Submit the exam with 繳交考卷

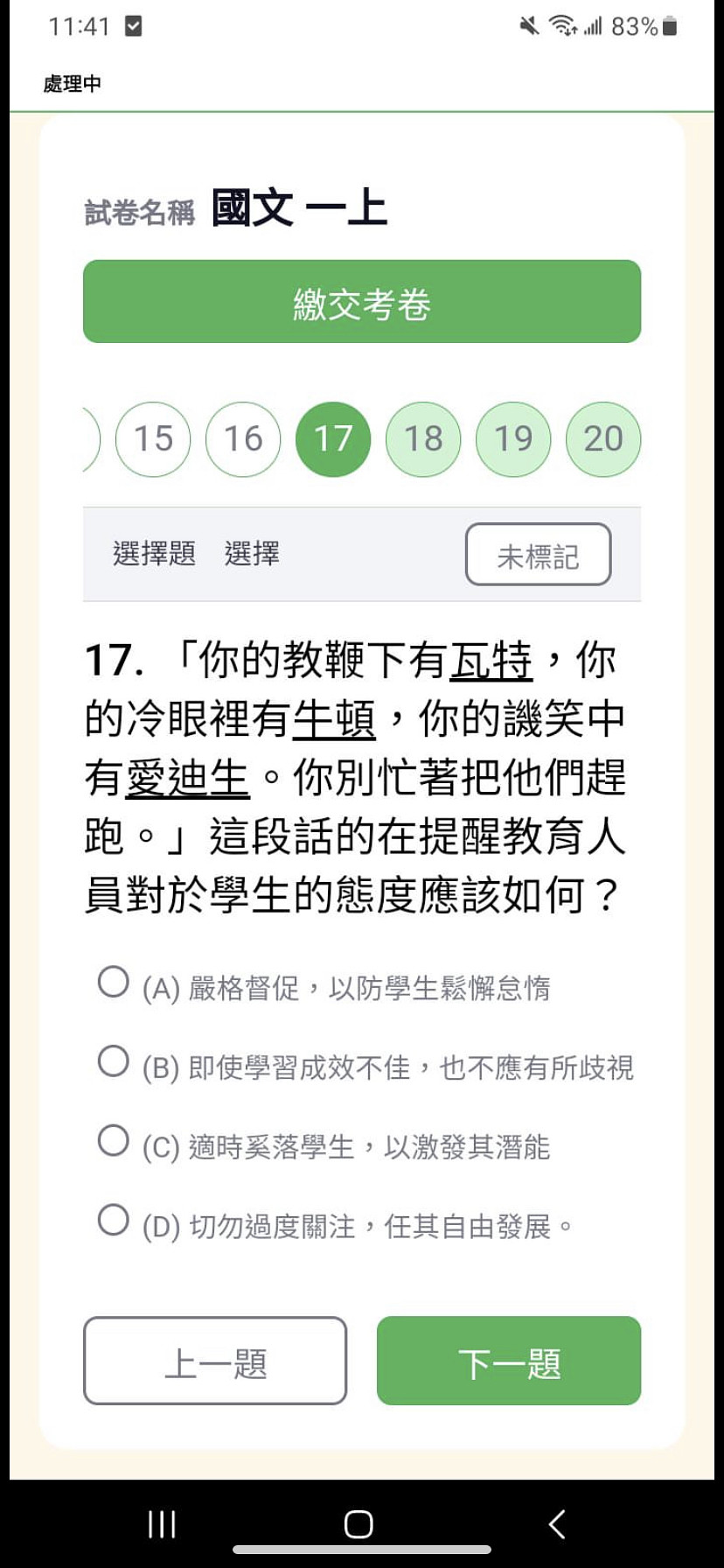(361, 302)
